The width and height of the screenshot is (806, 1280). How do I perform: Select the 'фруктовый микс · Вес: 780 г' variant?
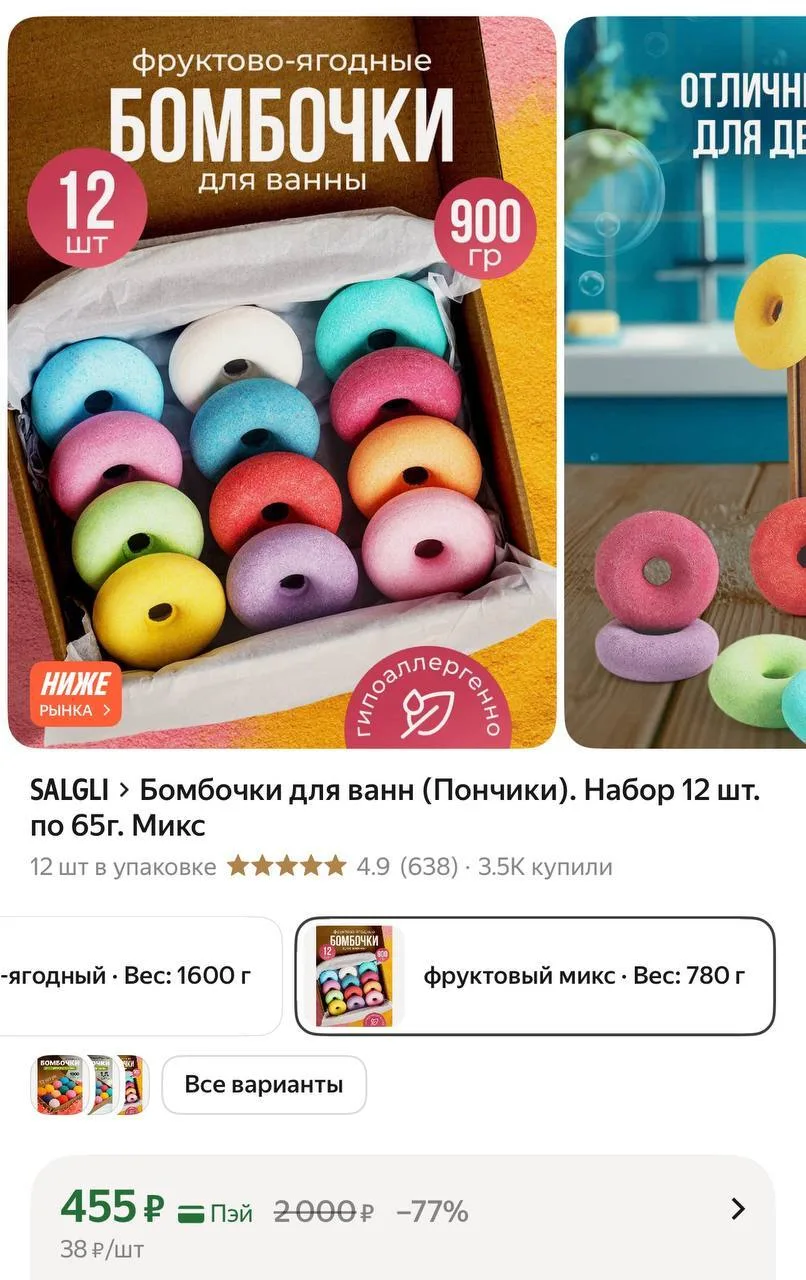pos(535,976)
